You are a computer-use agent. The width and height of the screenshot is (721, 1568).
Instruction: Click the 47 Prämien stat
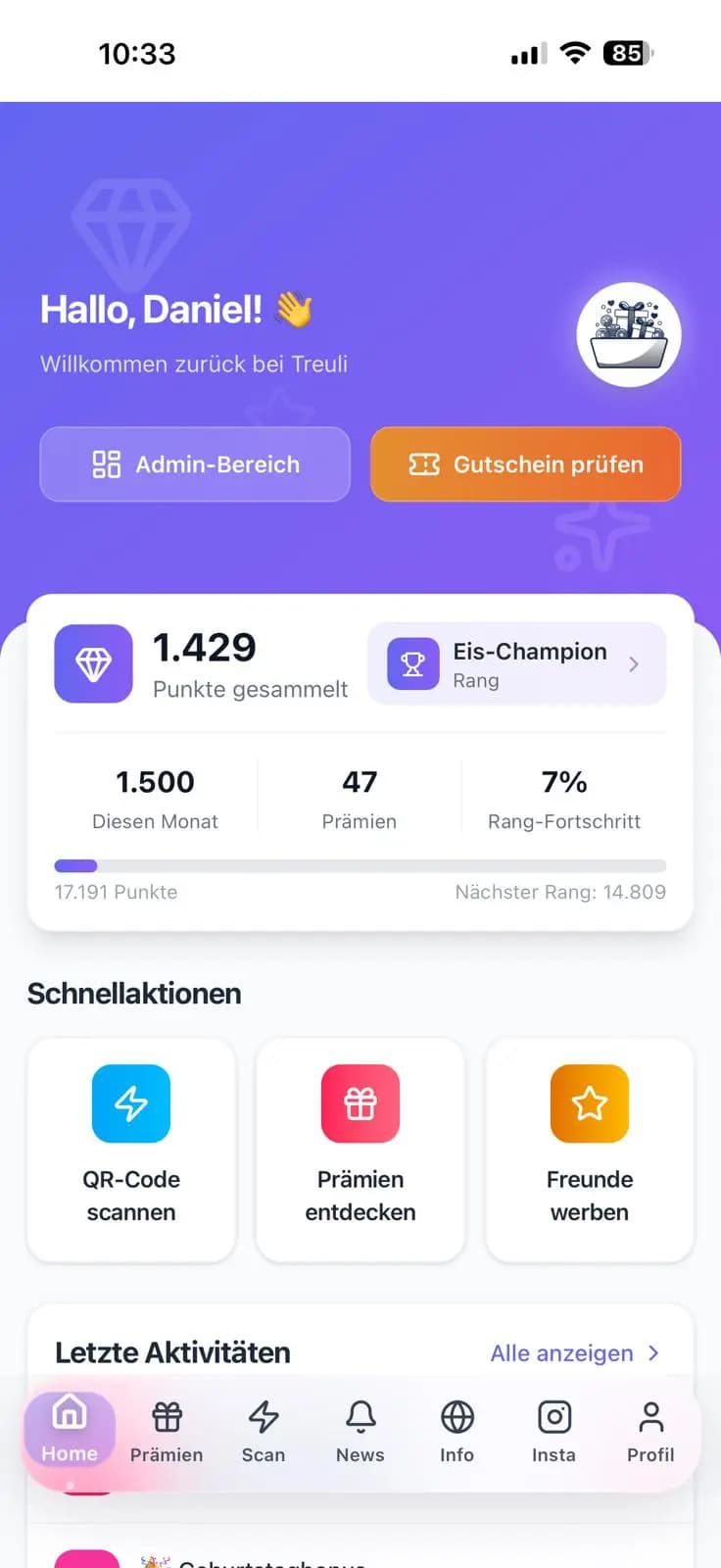(360, 797)
